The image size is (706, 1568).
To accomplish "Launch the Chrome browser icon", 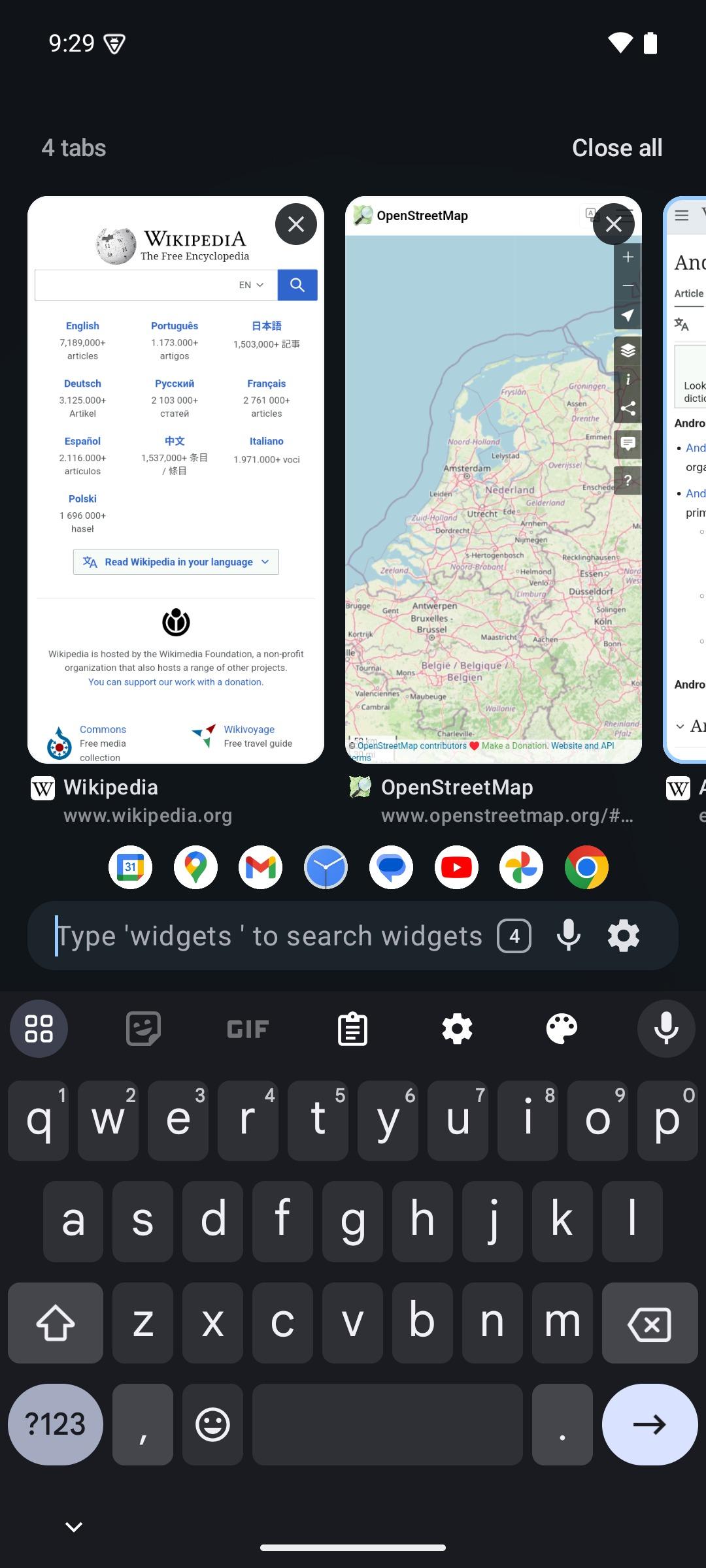I will (587, 868).
